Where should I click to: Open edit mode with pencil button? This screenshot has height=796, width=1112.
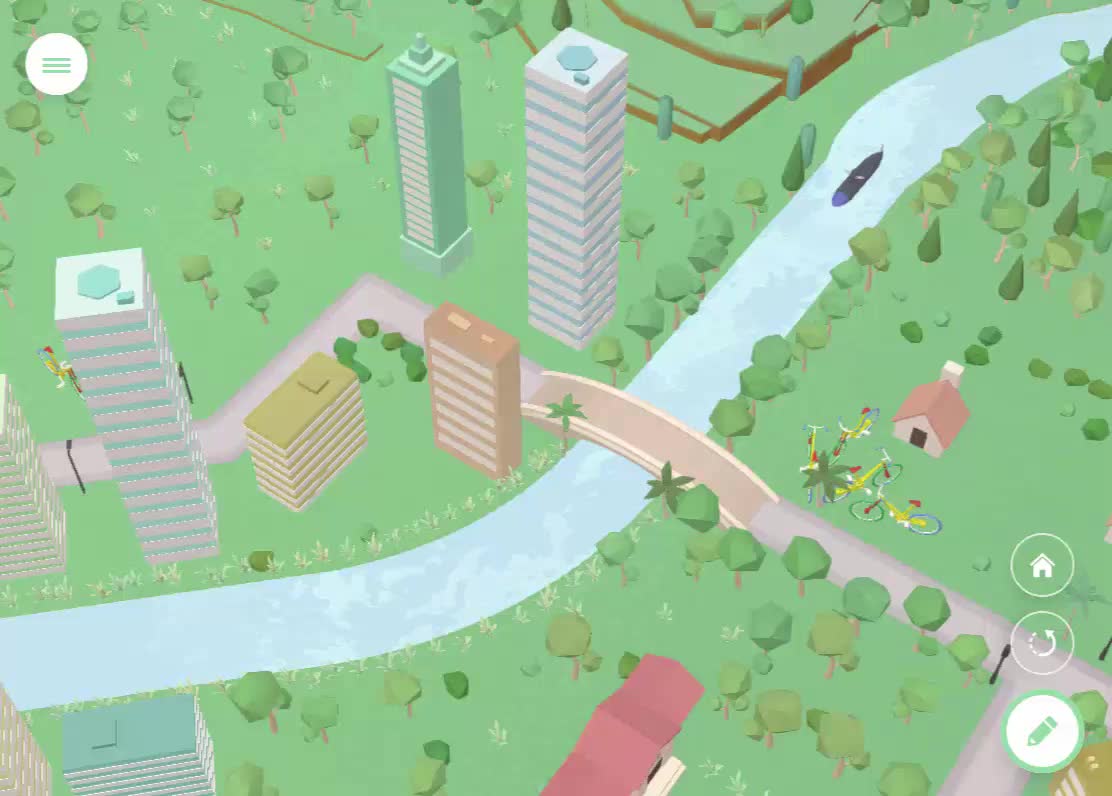[x=1042, y=731]
